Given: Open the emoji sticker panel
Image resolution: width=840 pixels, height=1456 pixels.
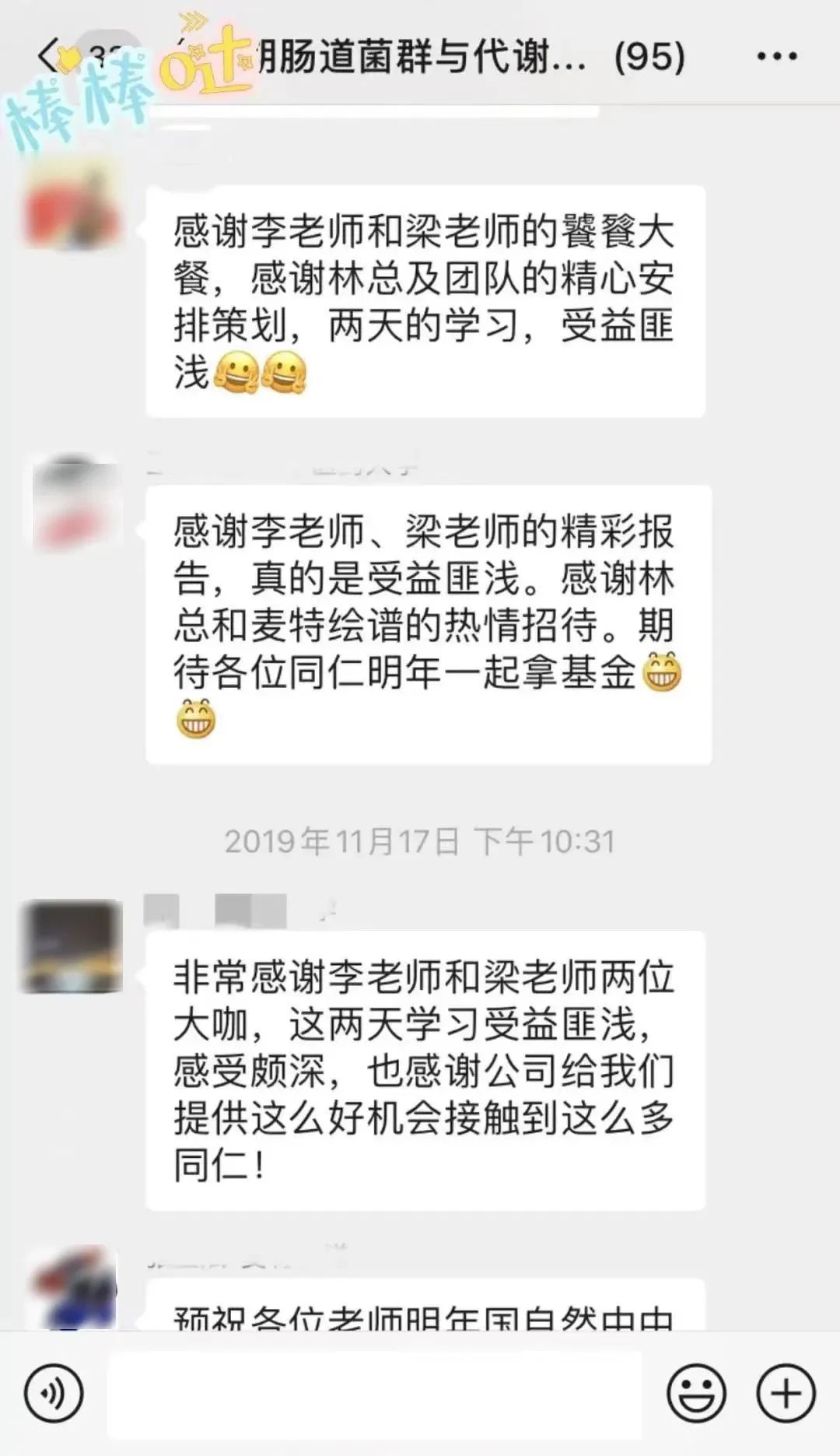Looking at the screenshot, I should [x=696, y=1394].
